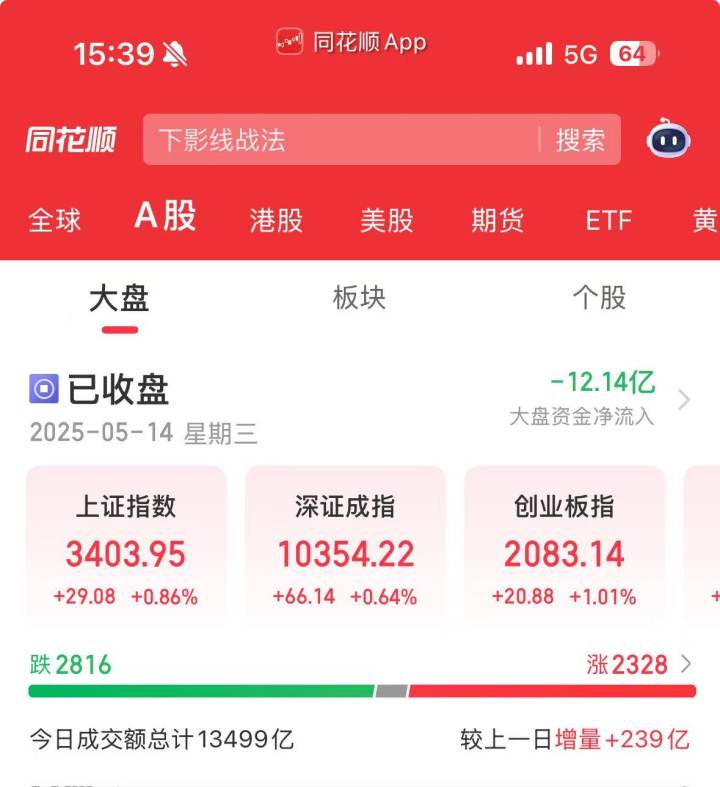The width and height of the screenshot is (720, 787).
Task: Tap the 搜索 button
Action: coord(581,140)
